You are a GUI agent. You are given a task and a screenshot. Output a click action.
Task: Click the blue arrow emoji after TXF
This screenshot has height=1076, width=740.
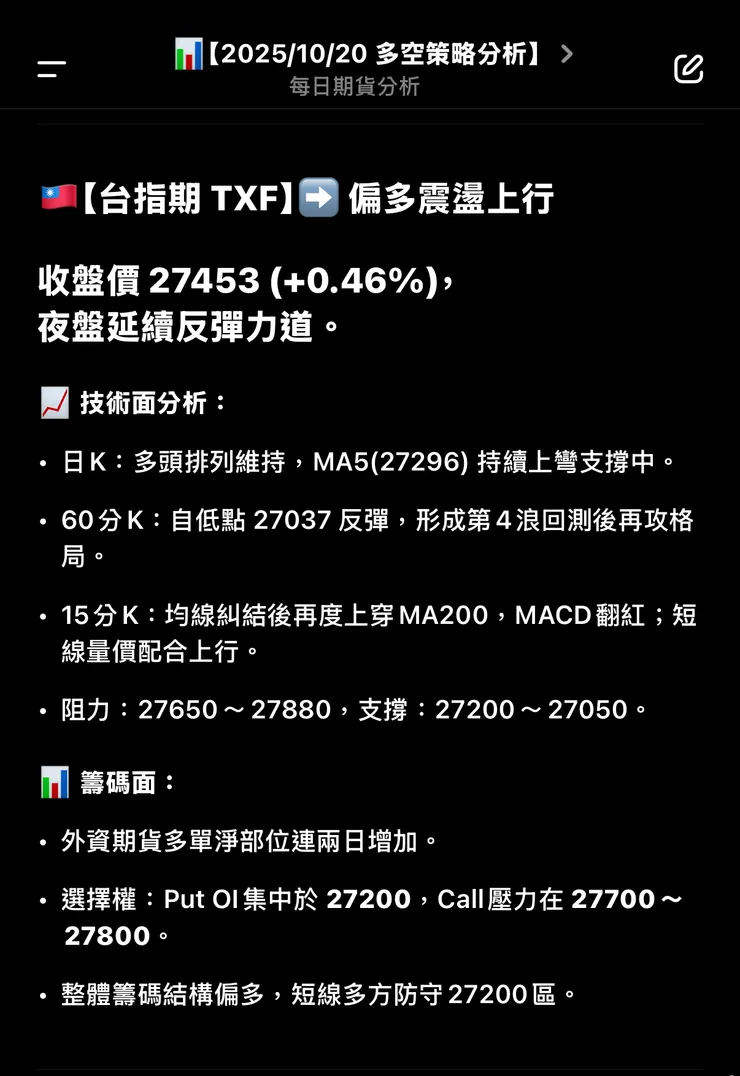312,198
